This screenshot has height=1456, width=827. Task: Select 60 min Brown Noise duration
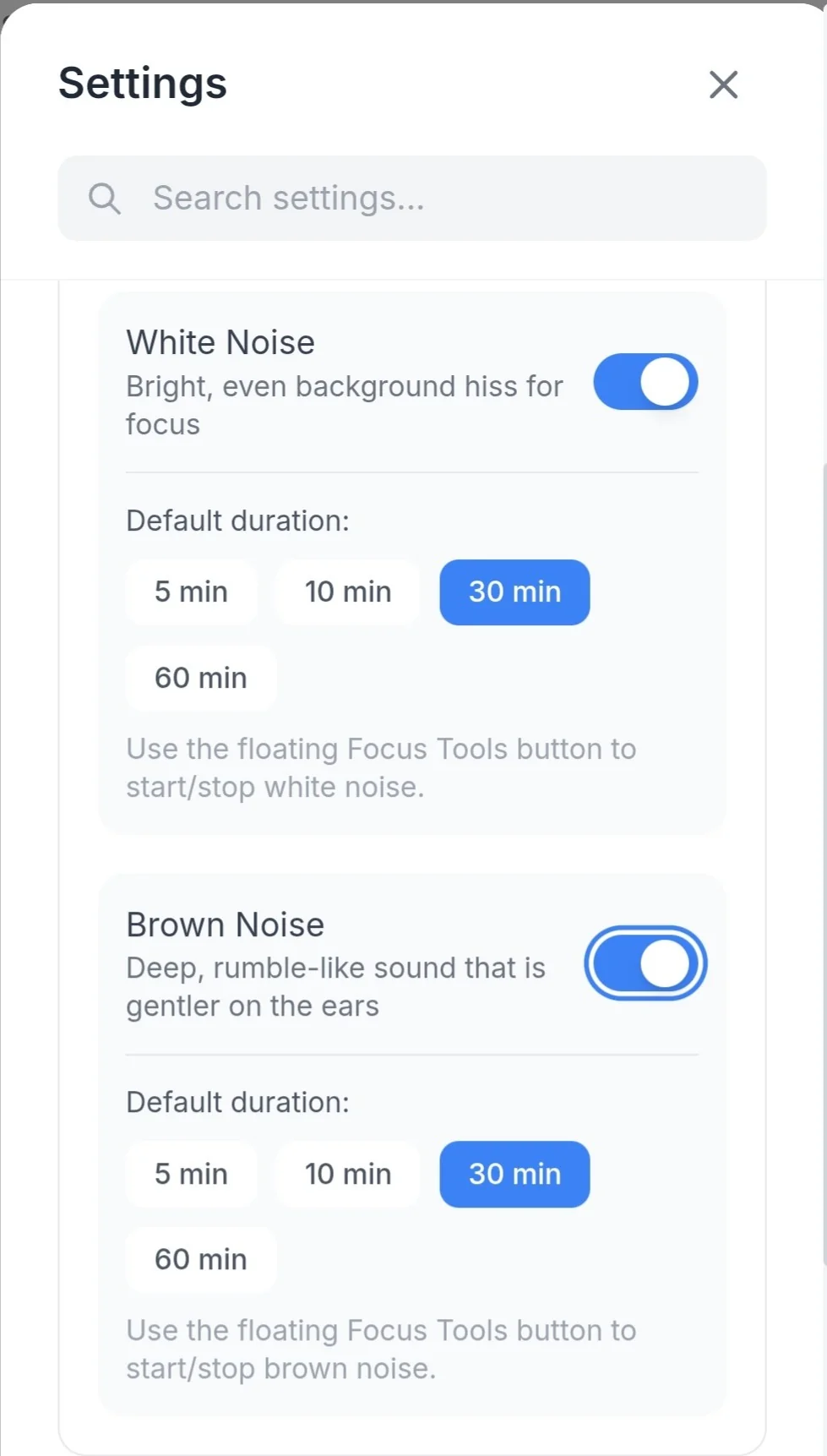[200, 1259]
